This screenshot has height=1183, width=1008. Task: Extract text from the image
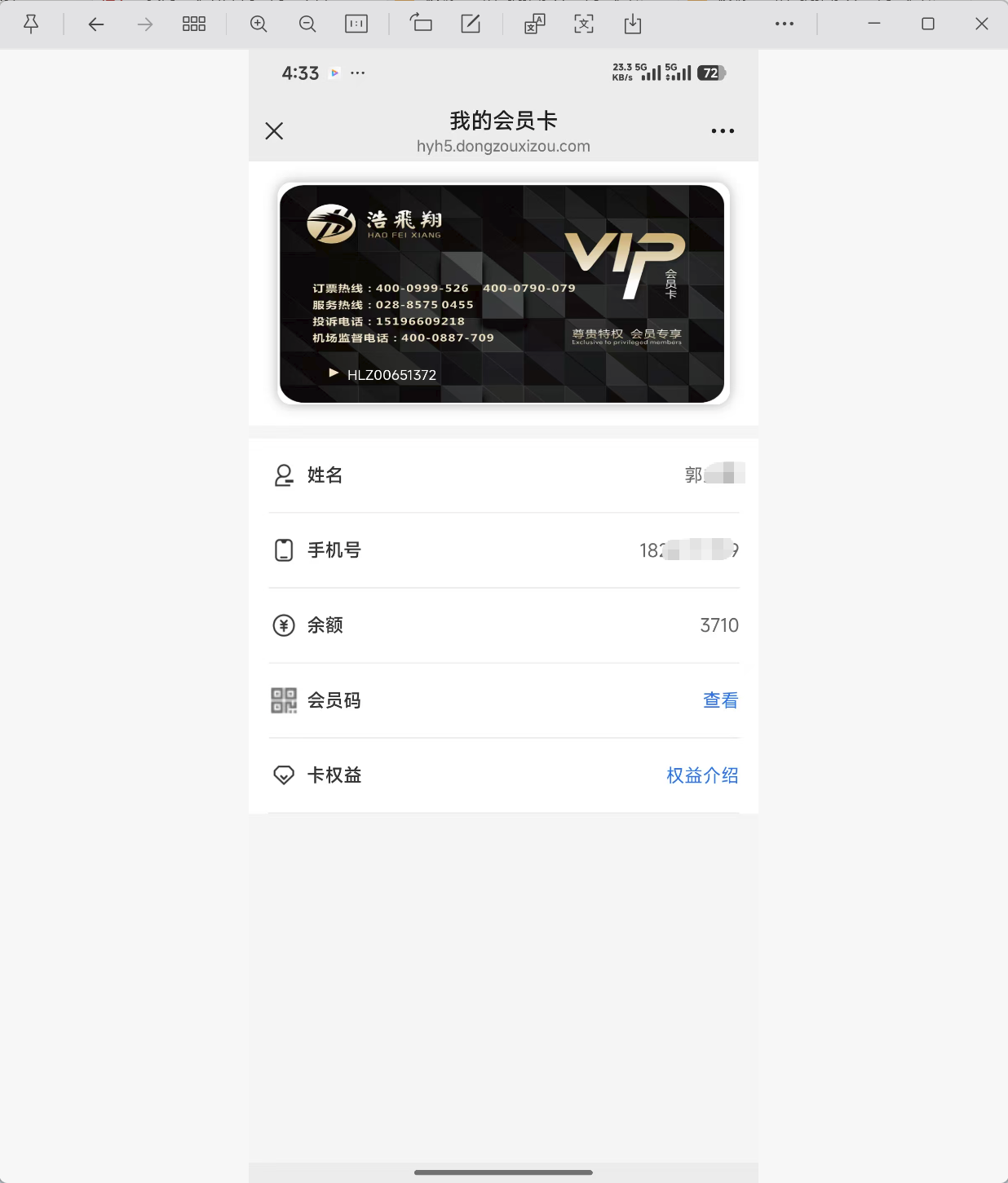point(584,24)
